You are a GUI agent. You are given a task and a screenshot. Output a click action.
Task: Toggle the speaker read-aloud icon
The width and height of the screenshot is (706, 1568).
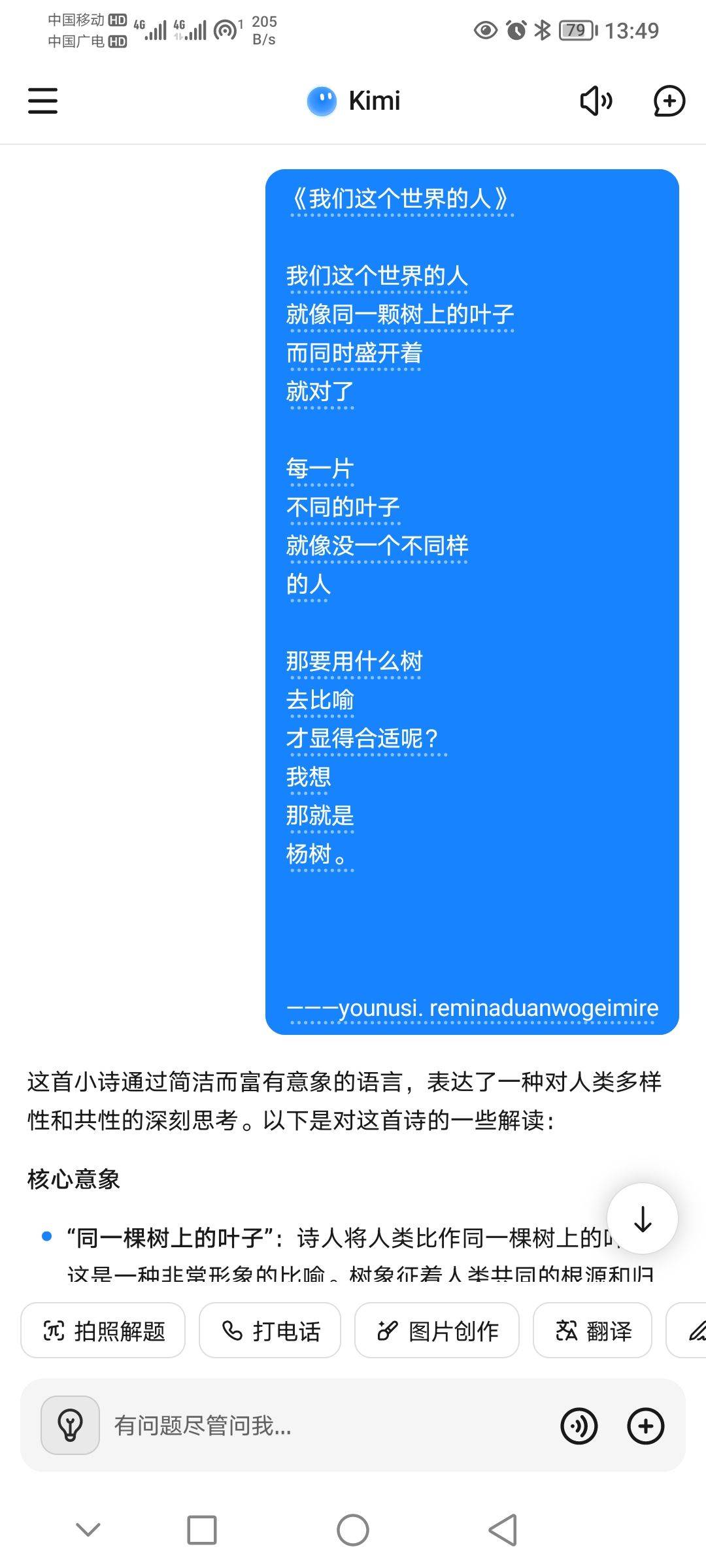coord(596,101)
